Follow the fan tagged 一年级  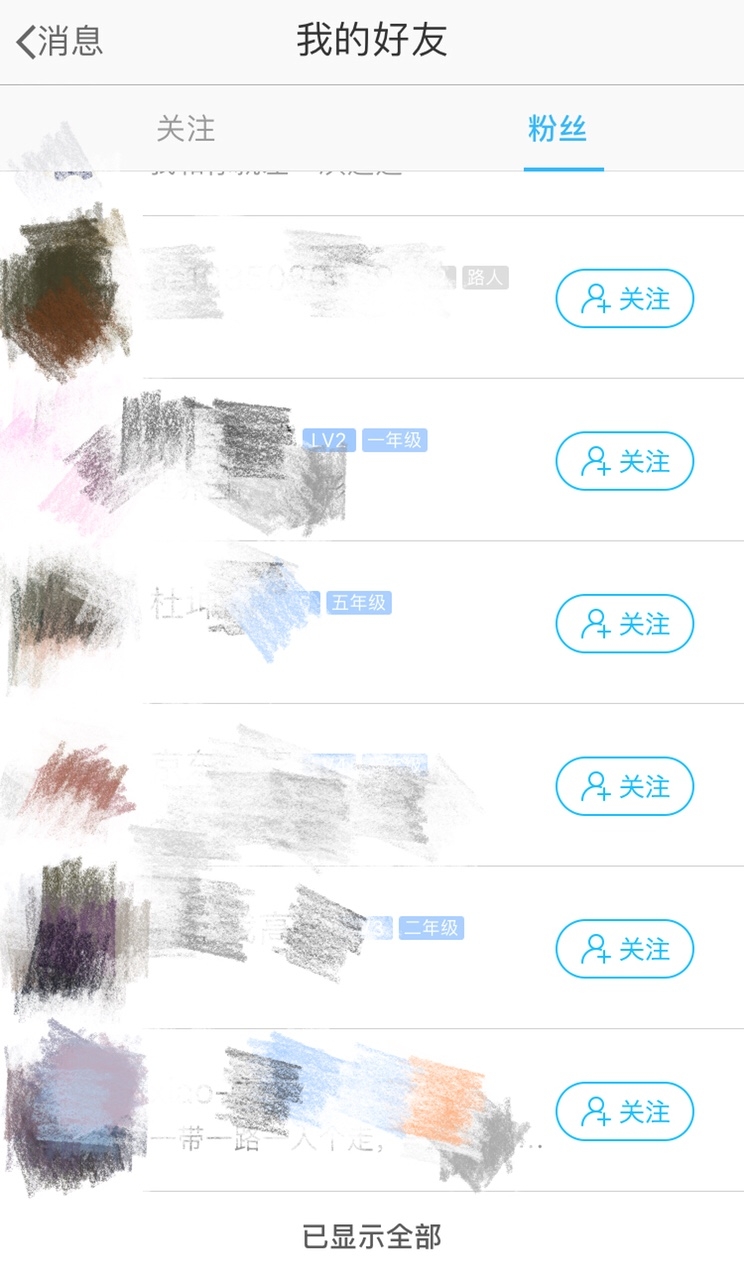pyautogui.click(x=625, y=462)
